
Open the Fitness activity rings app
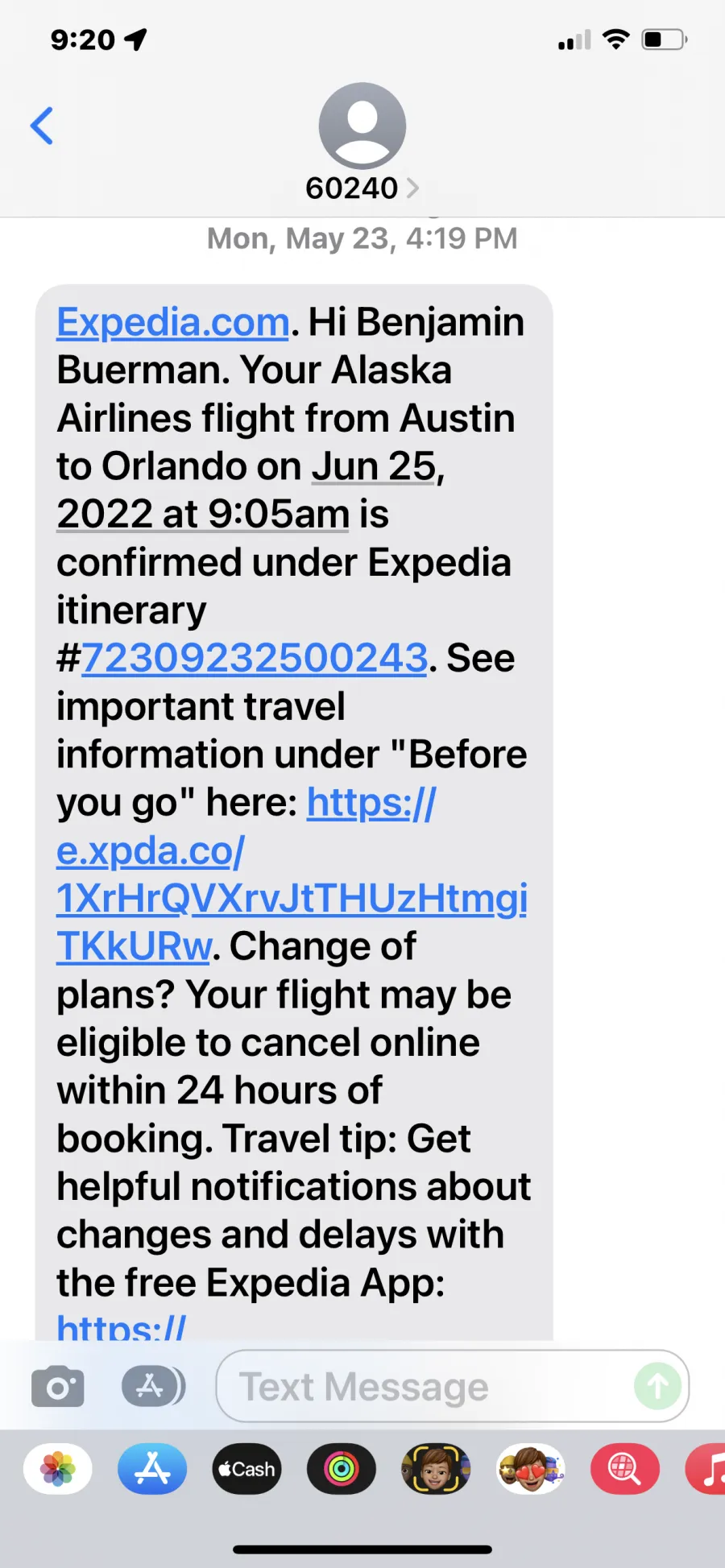(342, 1469)
